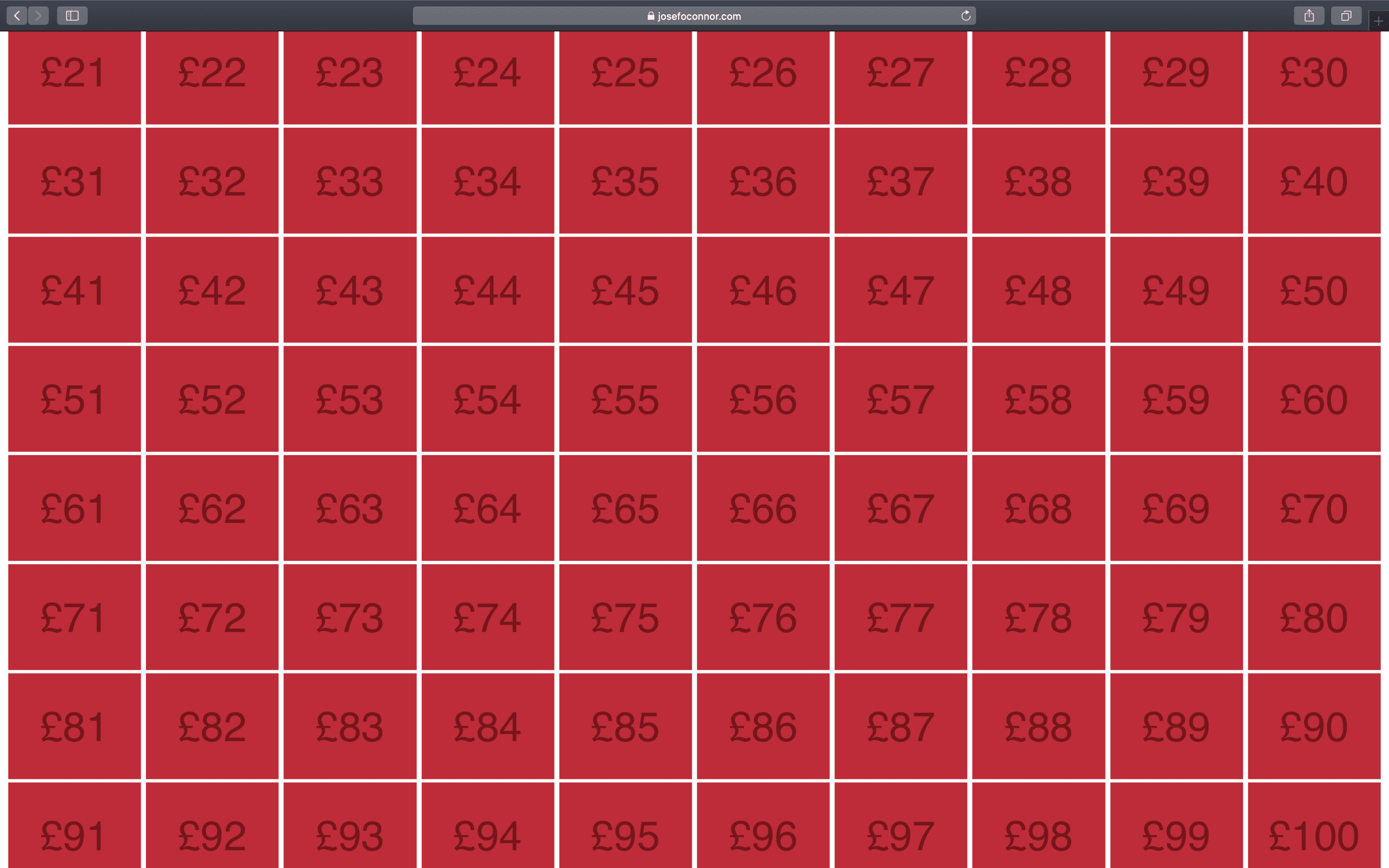Open the share menu

[x=1309, y=15]
